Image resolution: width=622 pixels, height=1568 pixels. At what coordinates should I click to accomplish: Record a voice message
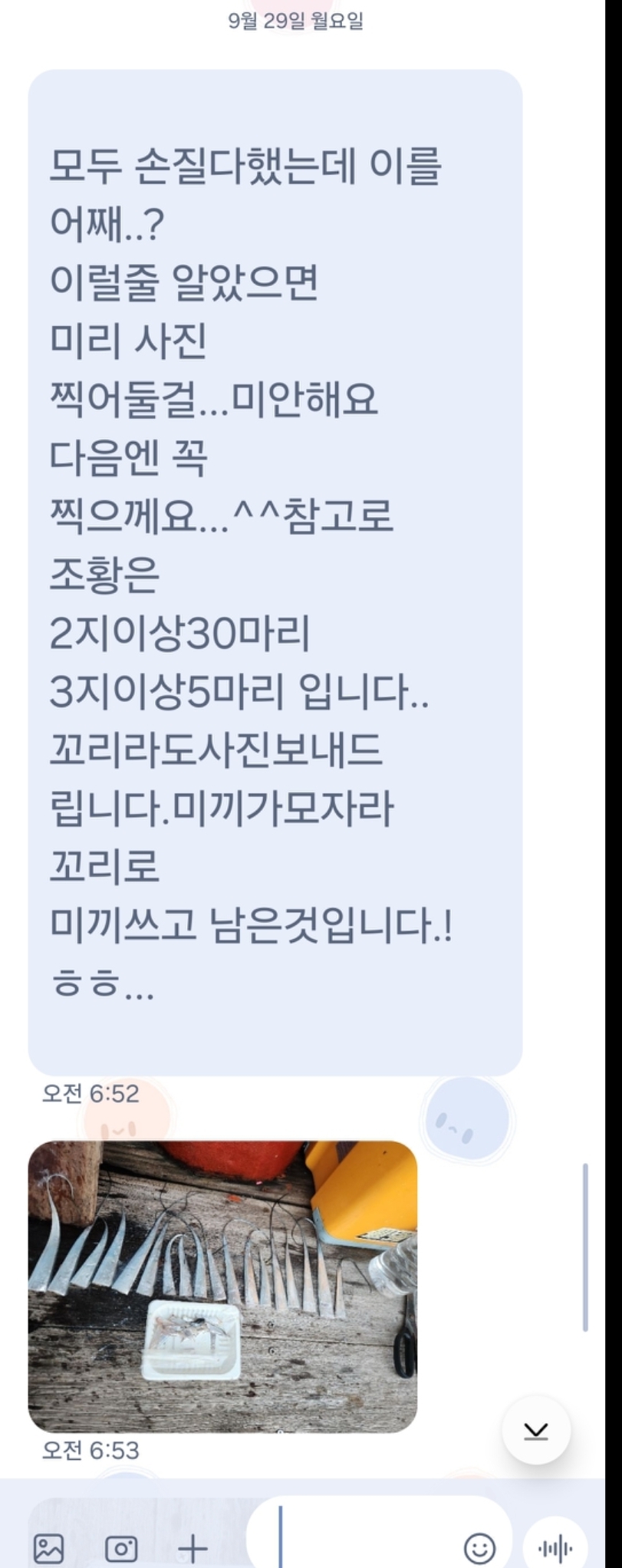point(555,1548)
